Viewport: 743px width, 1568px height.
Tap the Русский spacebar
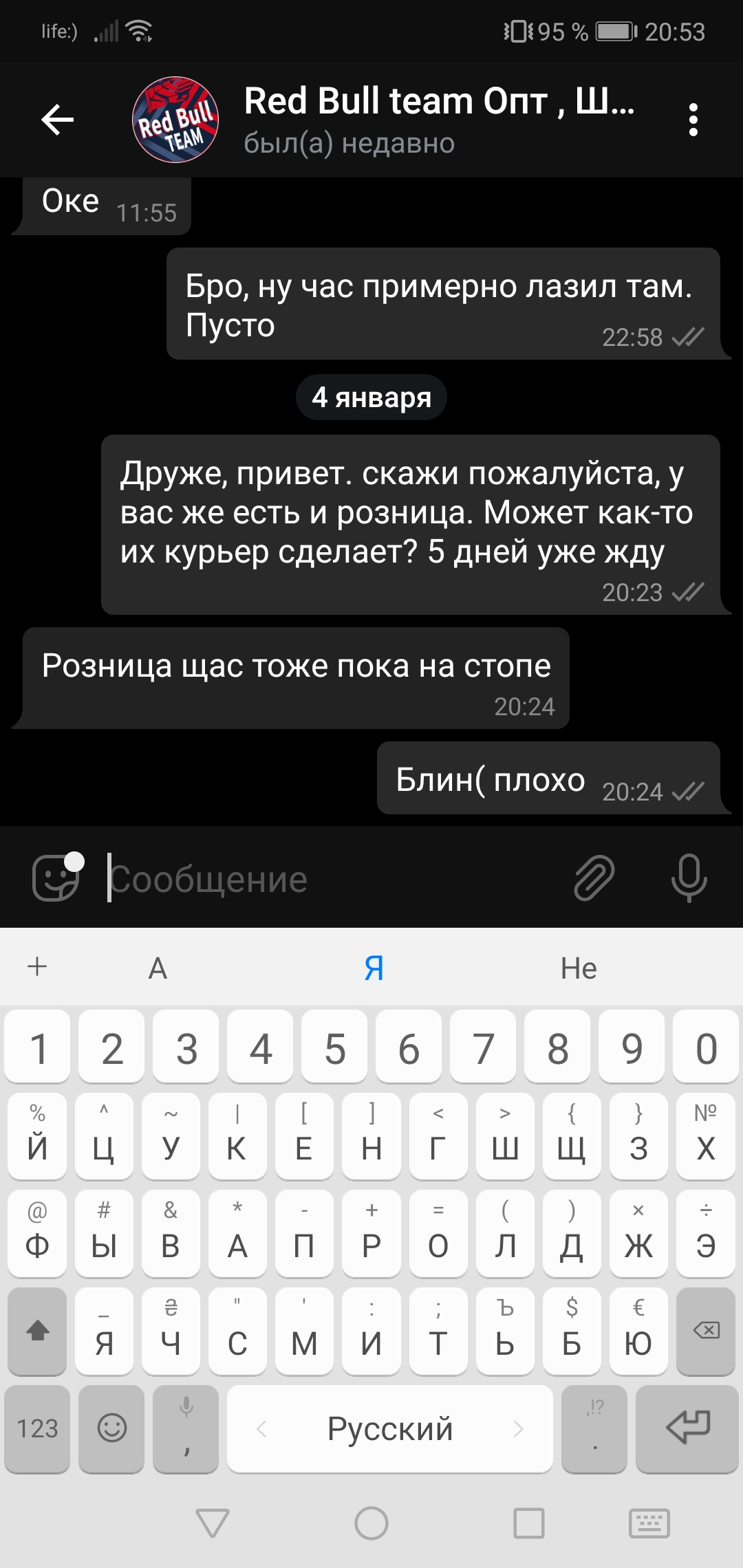[x=390, y=1428]
